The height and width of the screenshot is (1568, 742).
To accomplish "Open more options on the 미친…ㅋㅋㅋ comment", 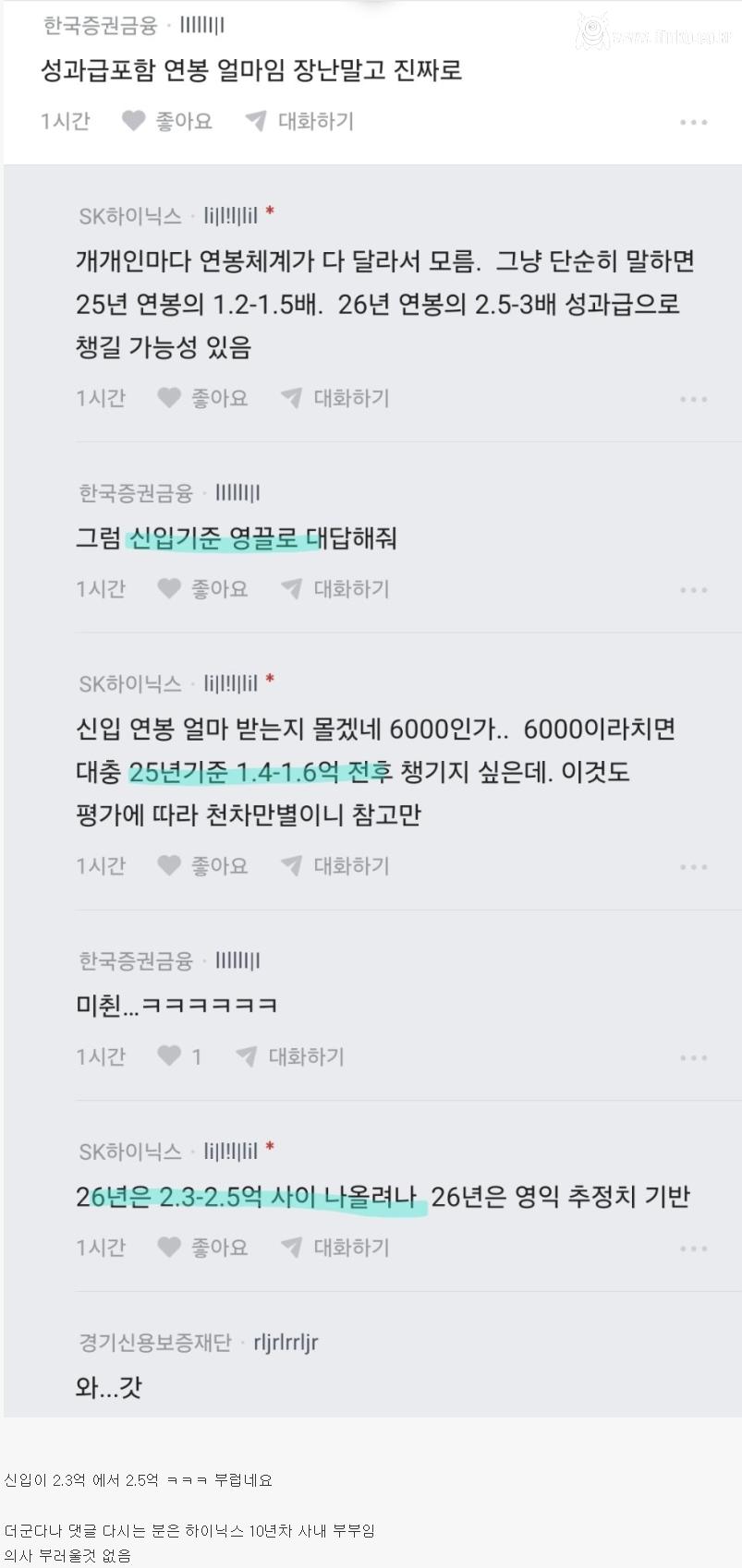I will coord(692,1056).
